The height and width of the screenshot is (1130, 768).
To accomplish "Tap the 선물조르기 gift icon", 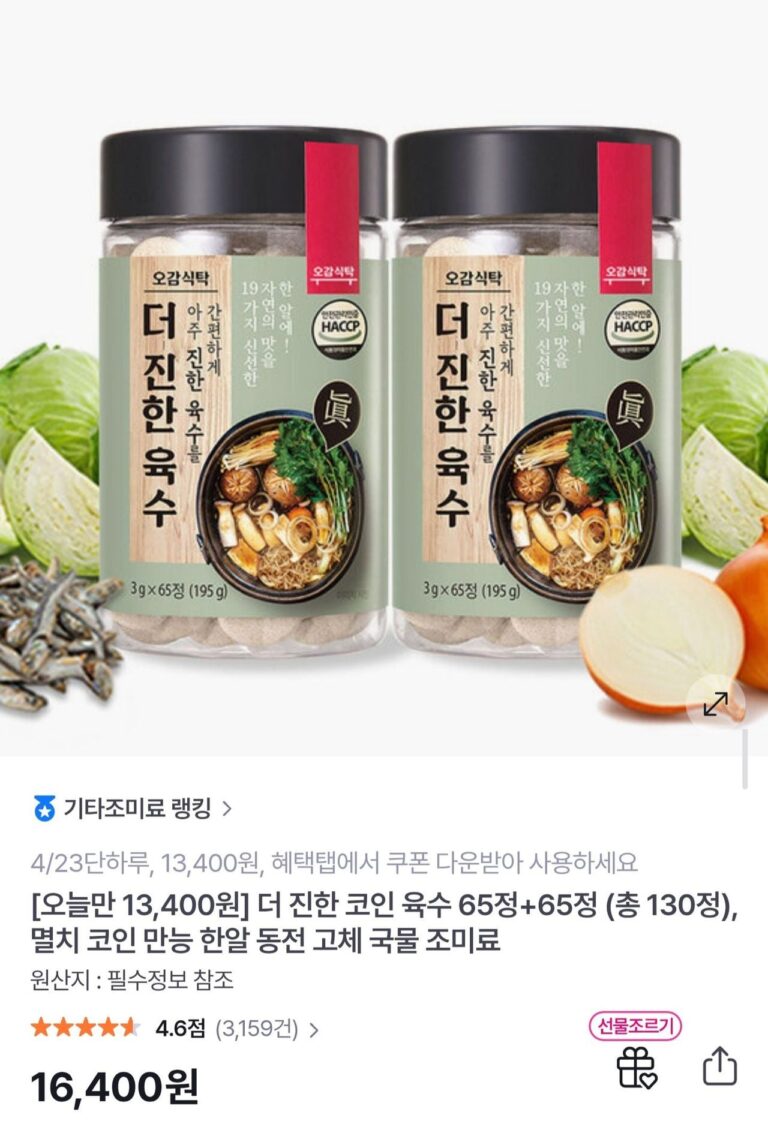I will tap(636, 1066).
